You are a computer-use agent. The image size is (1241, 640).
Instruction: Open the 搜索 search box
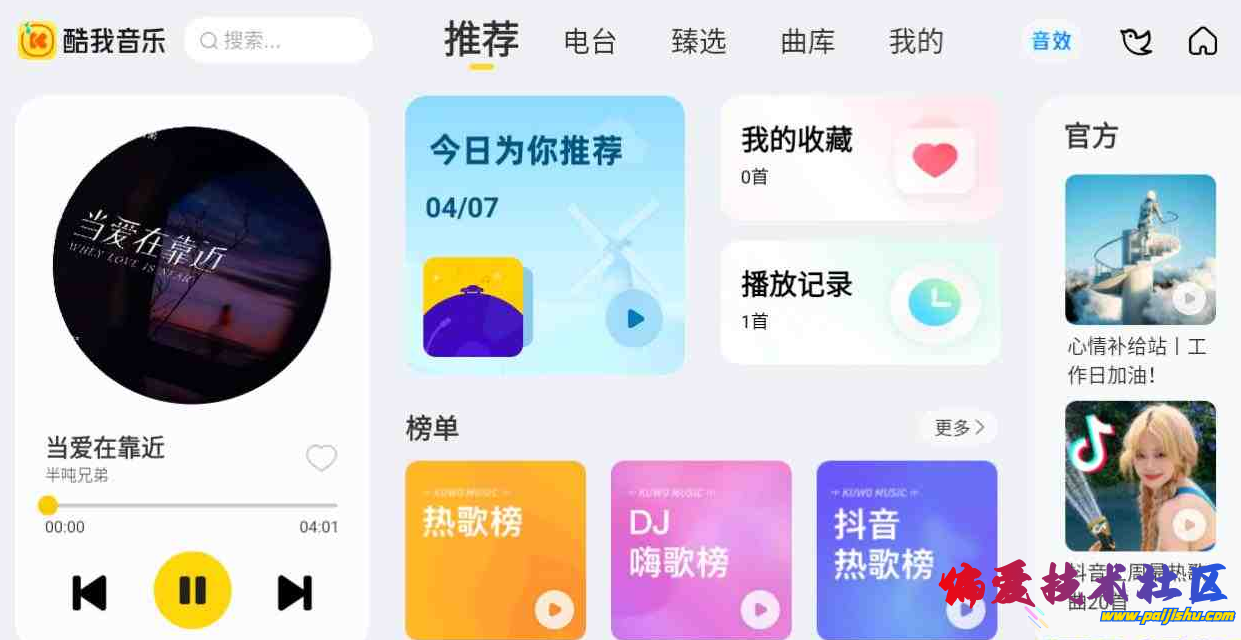pyautogui.click(x=278, y=41)
